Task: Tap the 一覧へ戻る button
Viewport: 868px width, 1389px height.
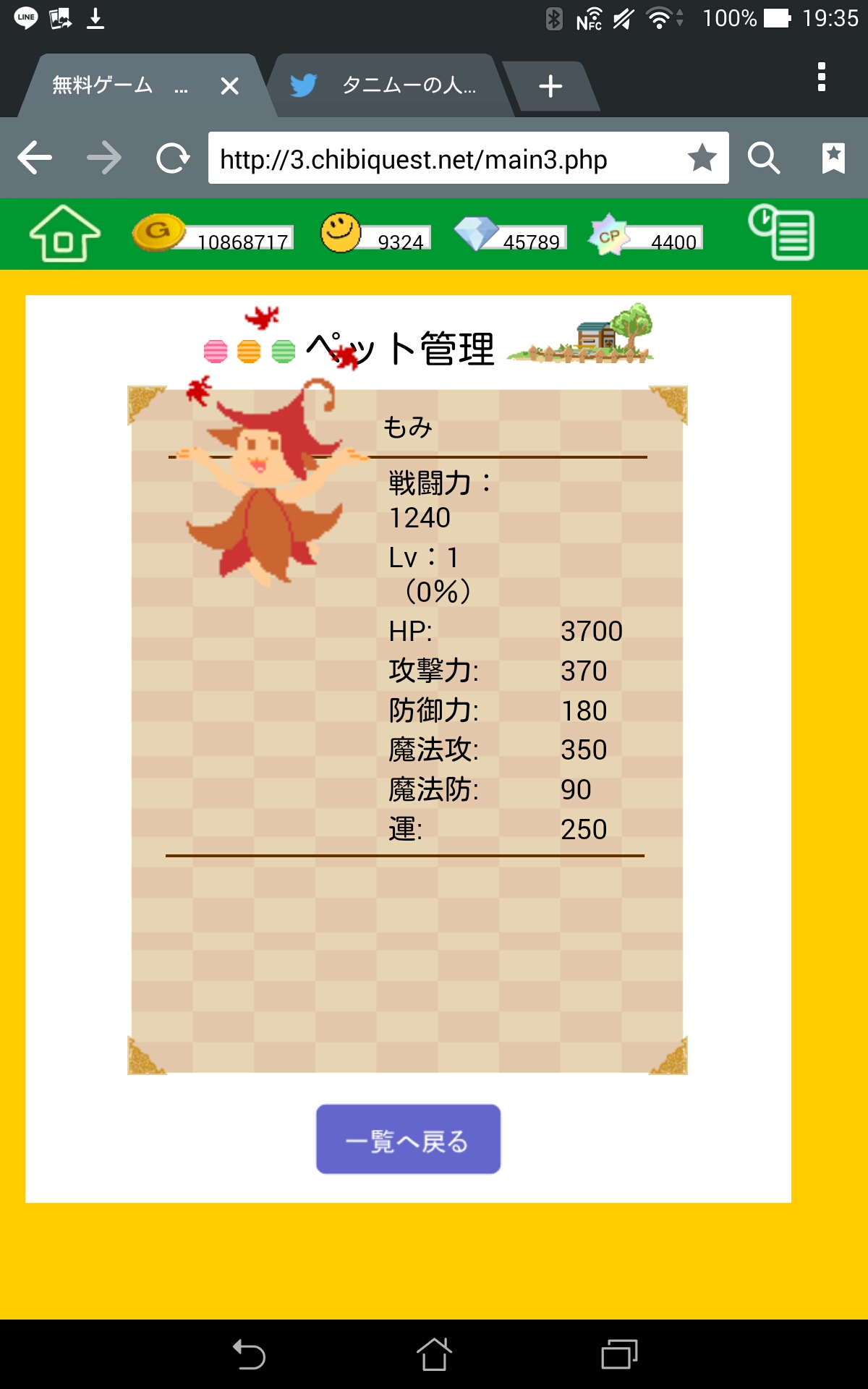Action: [x=408, y=1139]
